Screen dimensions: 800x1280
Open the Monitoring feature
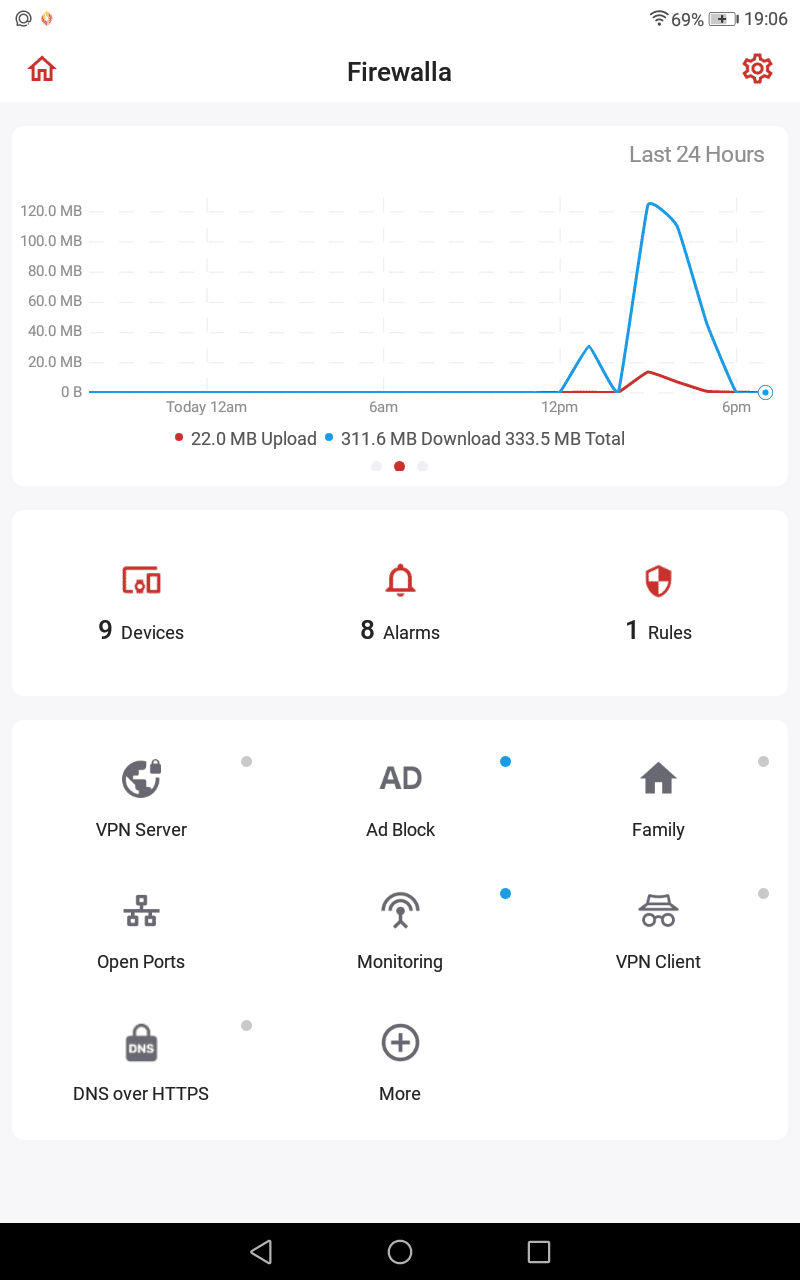(x=400, y=927)
